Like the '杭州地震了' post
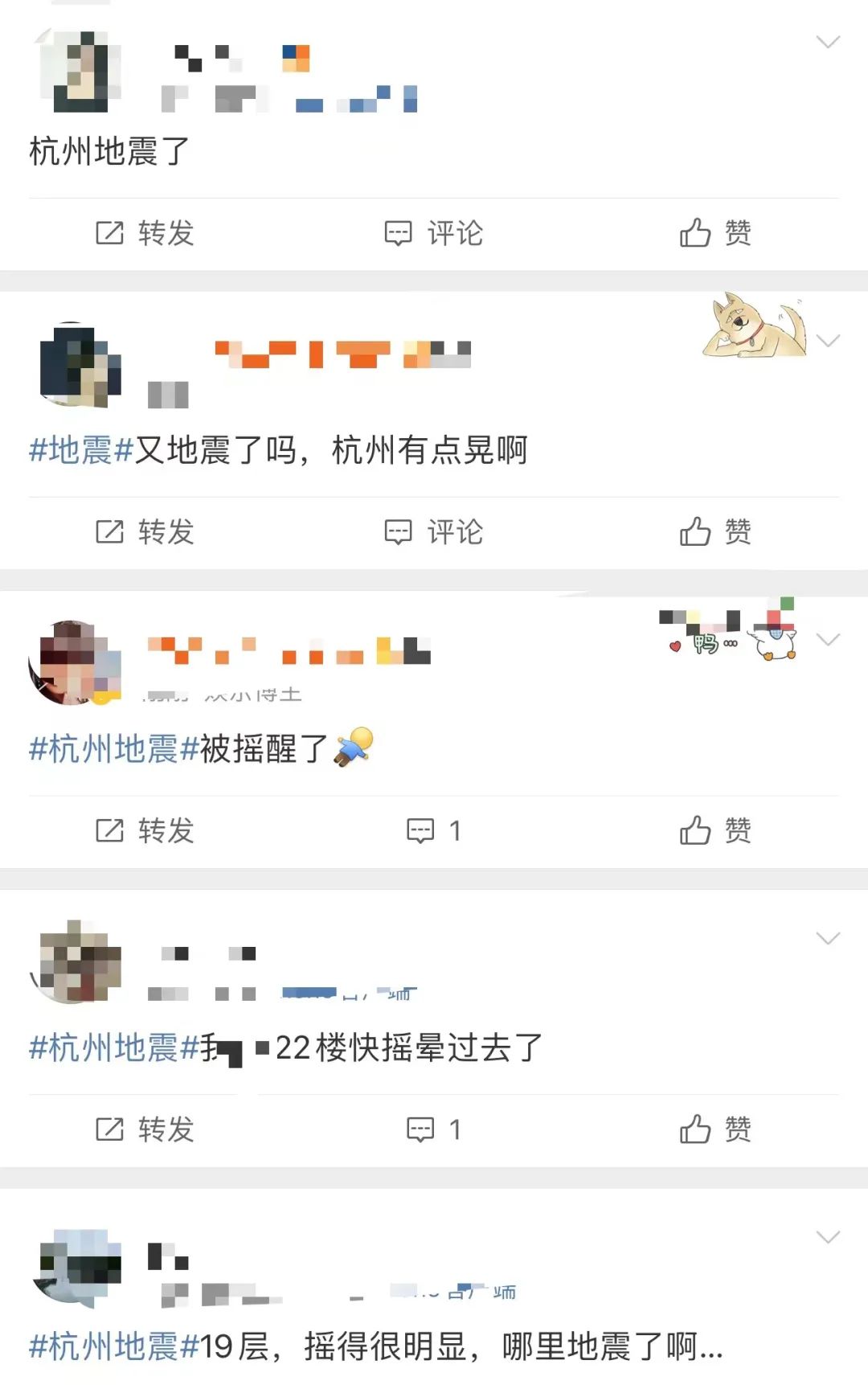Viewport: 868px width, 1385px height. pos(714,233)
